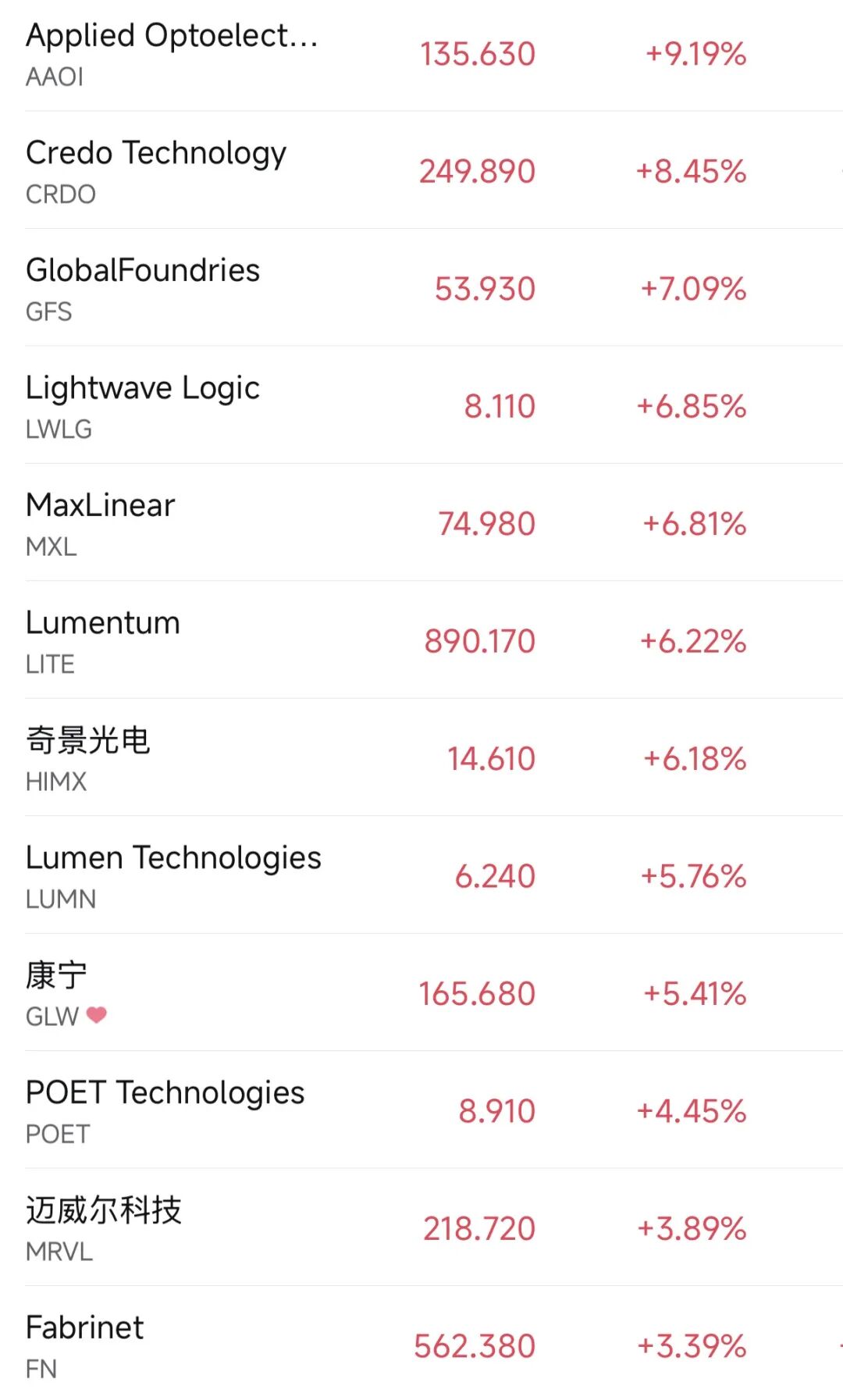Tap the Lumentum LITE row
Screen dimensions: 843x1400
pyautogui.click(x=421, y=639)
